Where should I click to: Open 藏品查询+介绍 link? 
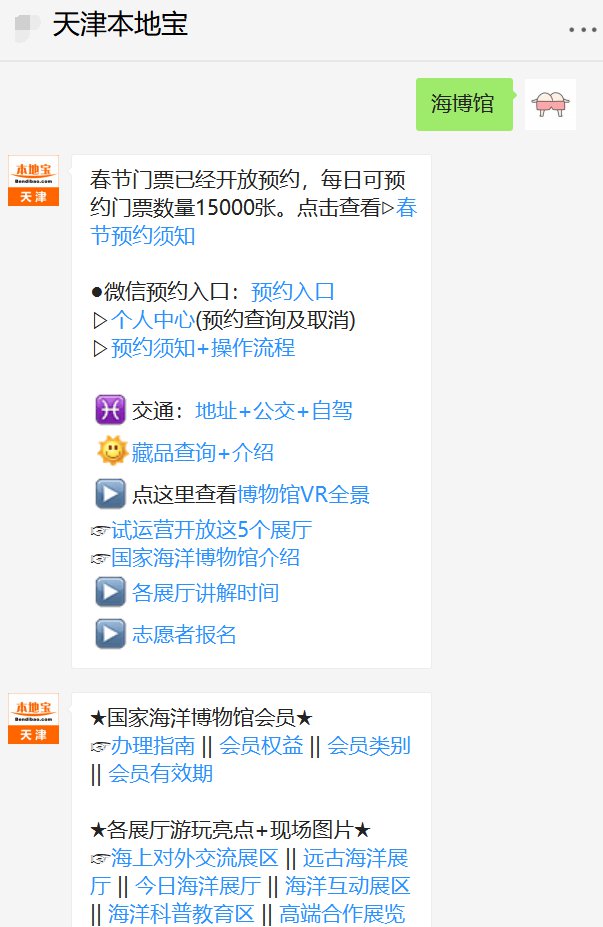tap(202, 453)
